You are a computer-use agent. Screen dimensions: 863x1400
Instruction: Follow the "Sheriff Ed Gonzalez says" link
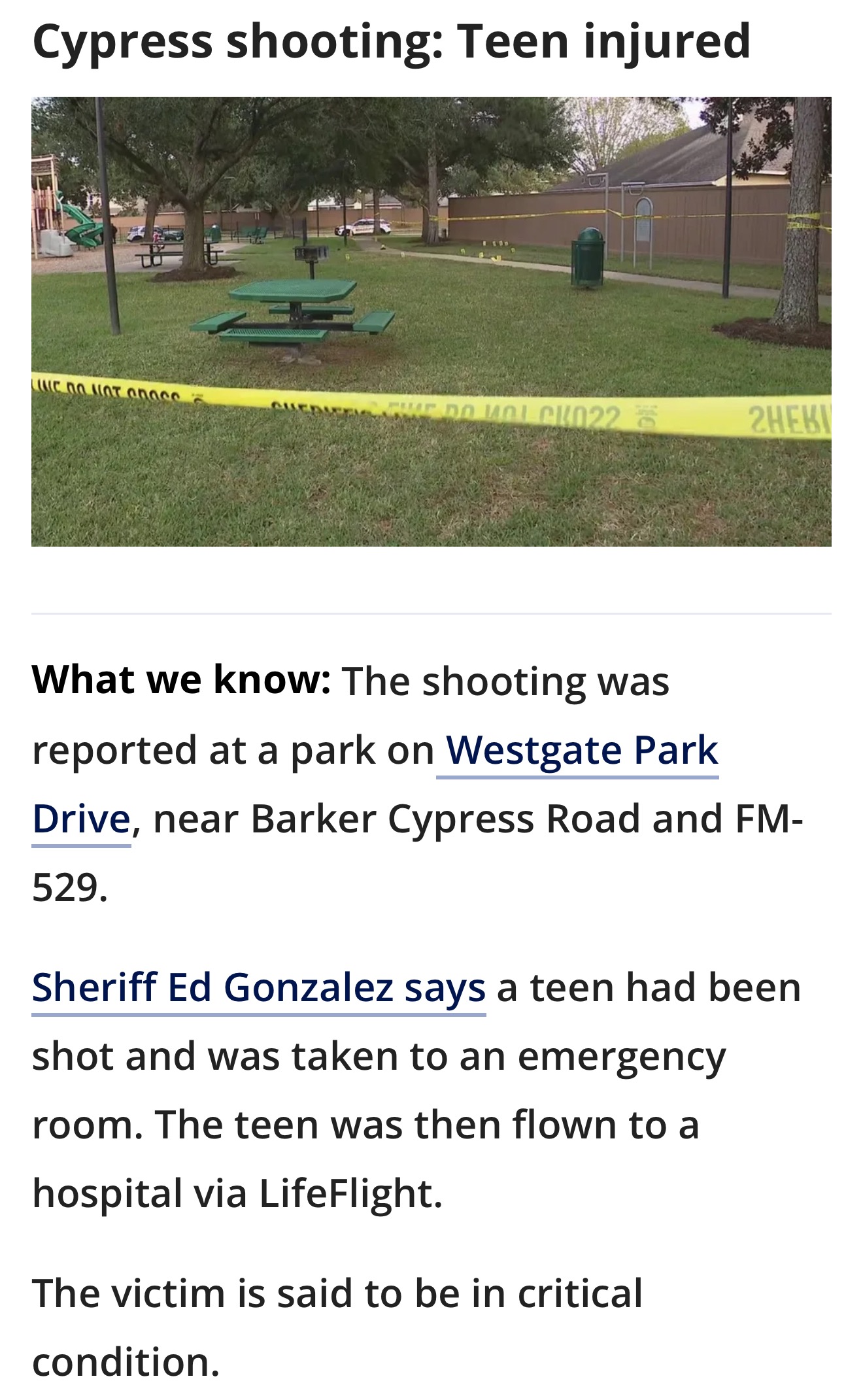[259, 987]
